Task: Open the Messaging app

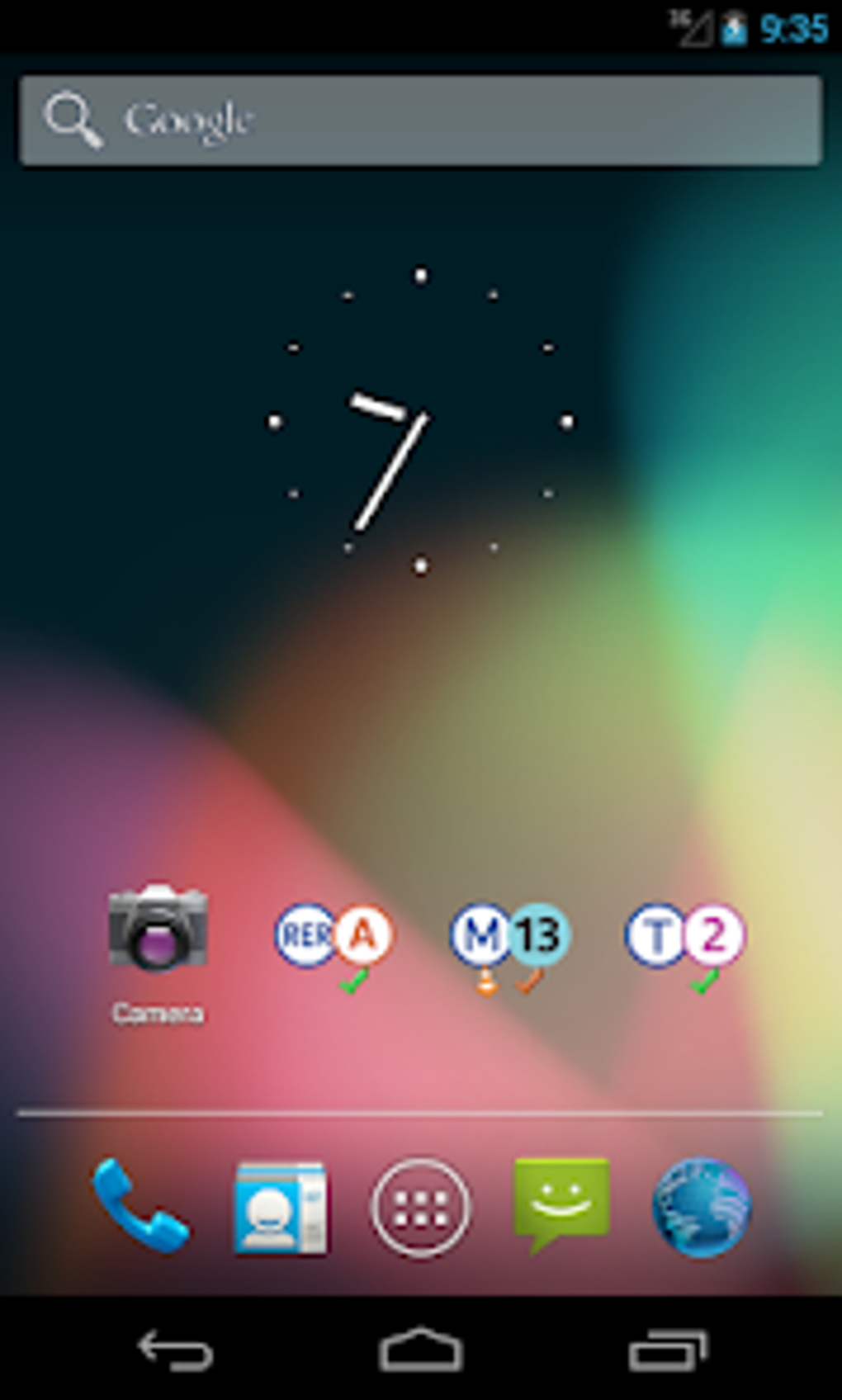Action: 561,1204
